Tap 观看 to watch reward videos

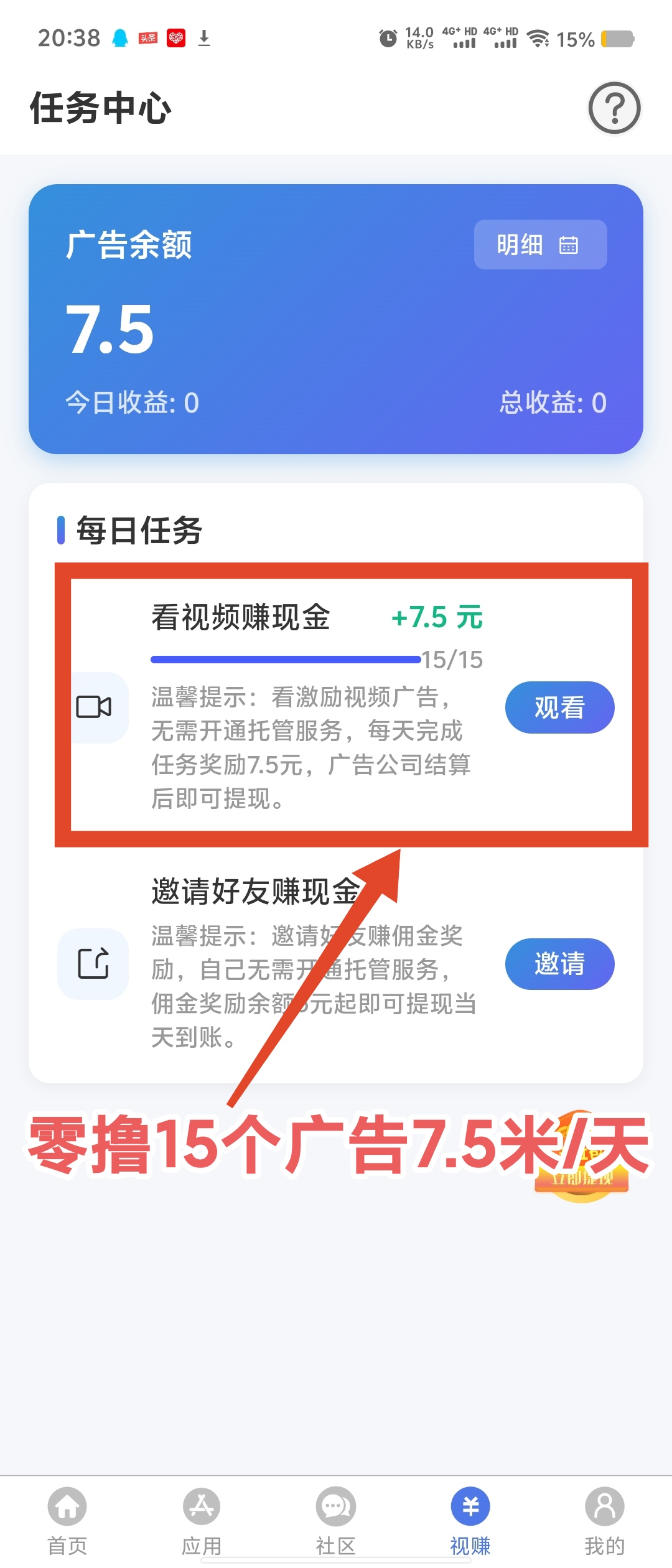(559, 707)
